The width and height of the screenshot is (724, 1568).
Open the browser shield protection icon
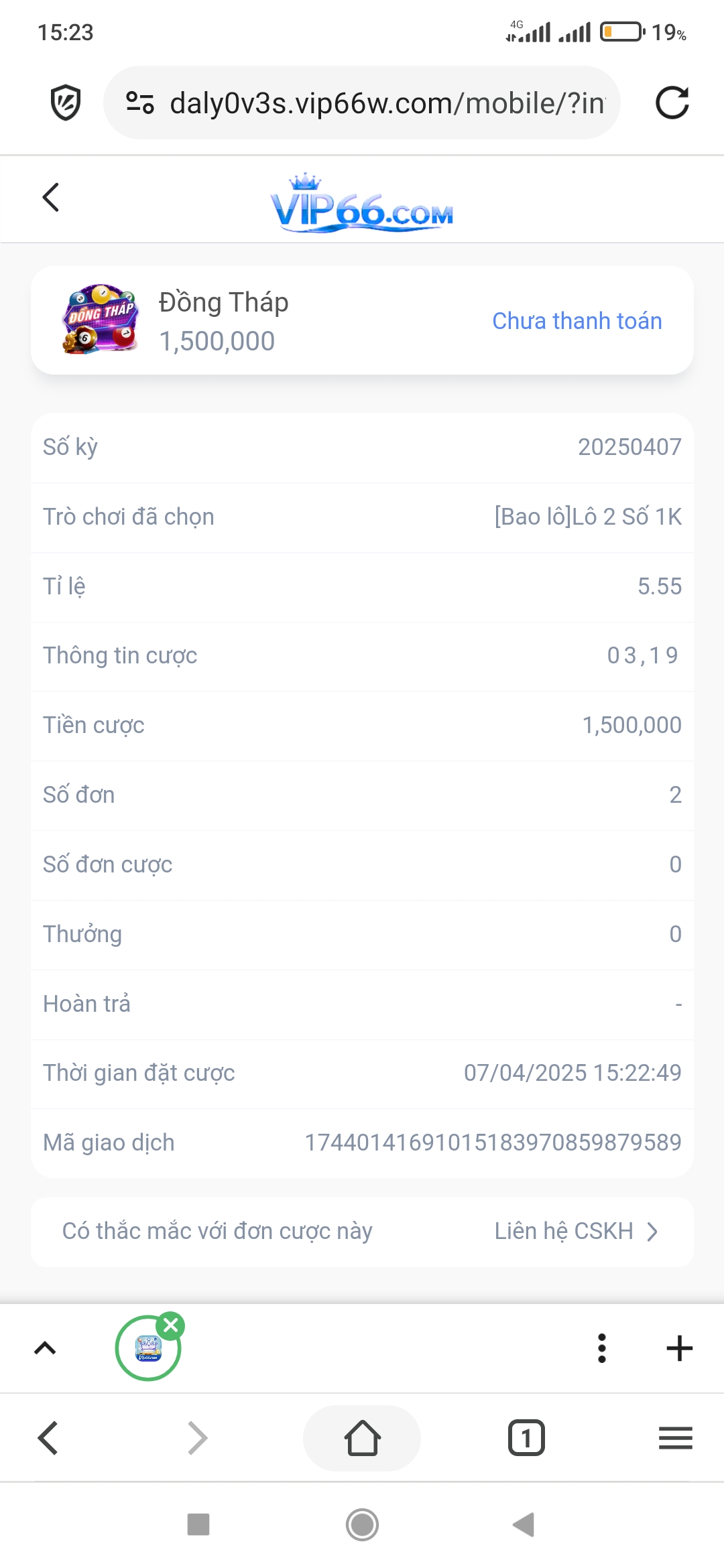pos(66,103)
